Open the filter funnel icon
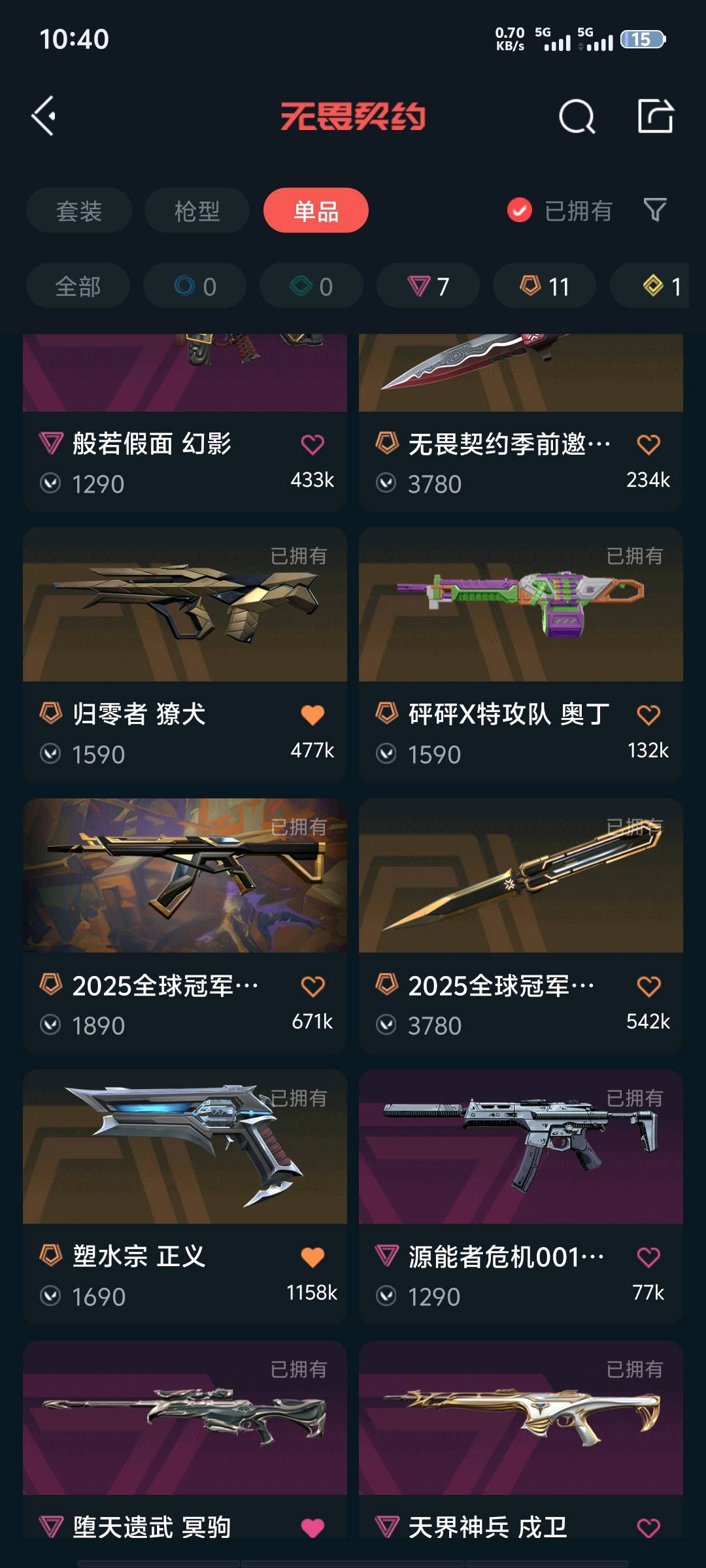This screenshot has width=706, height=1568. (x=655, y=210)
